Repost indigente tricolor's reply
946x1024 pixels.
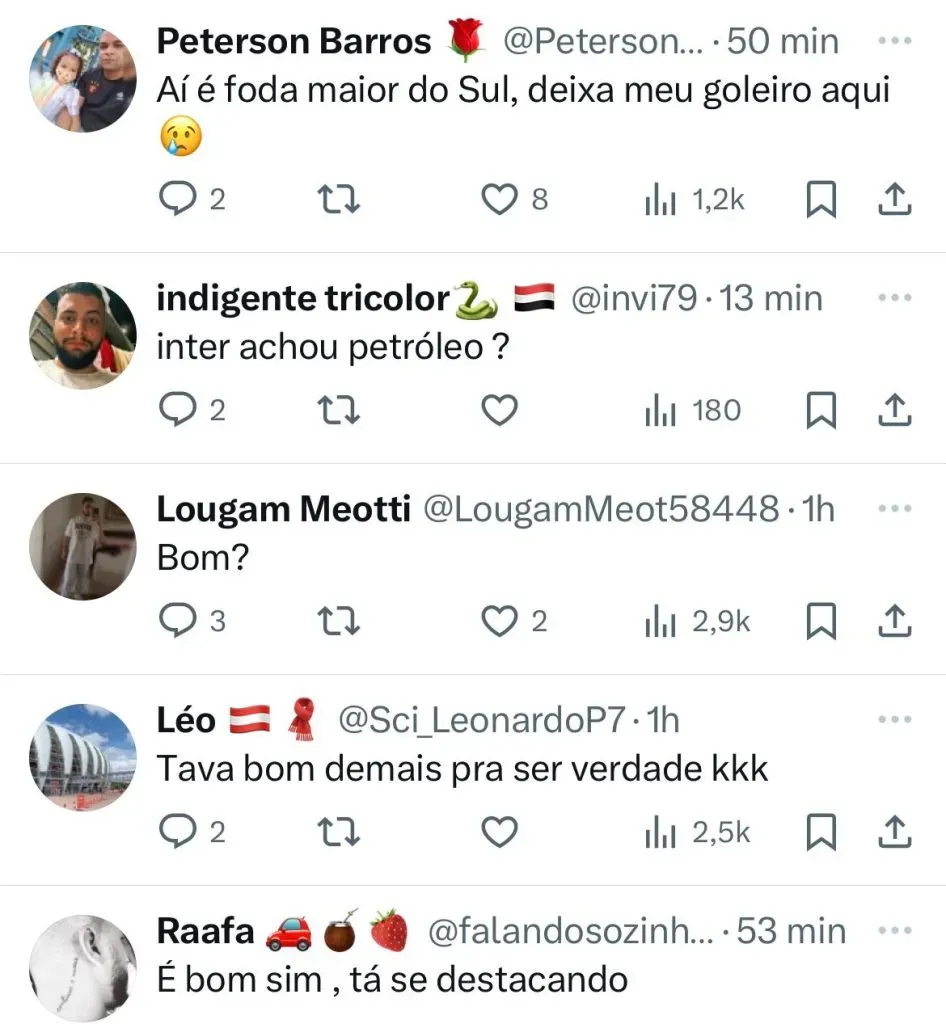point(338,411)
